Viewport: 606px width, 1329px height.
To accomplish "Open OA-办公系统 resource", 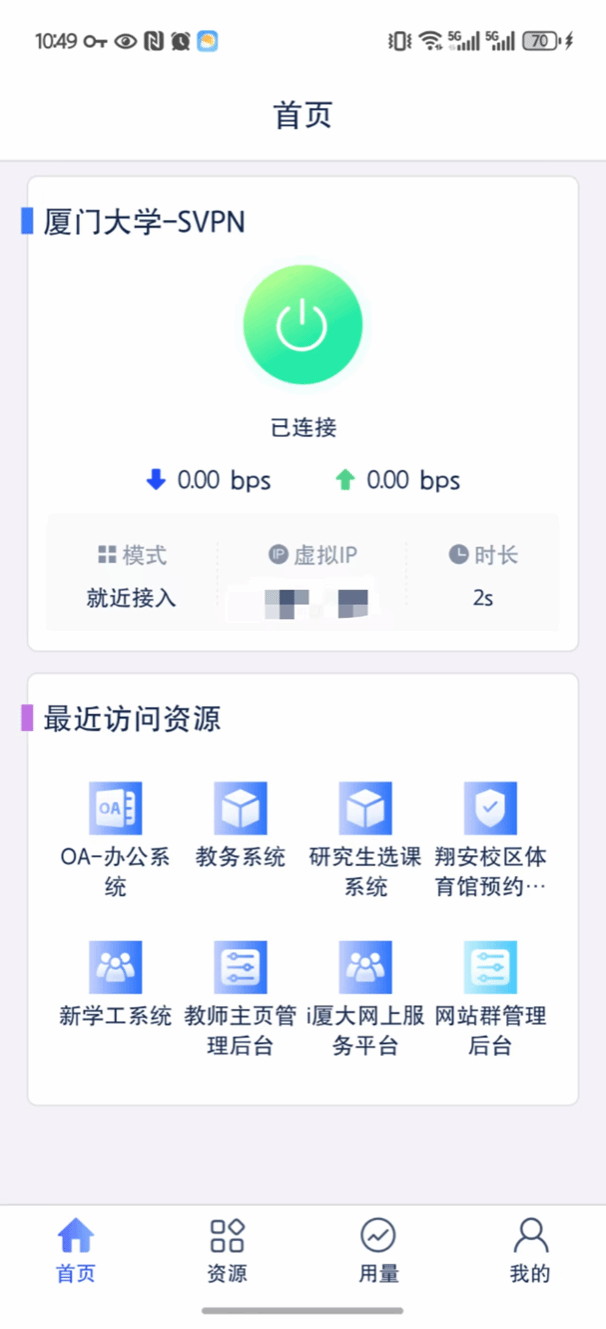I will coord(116,840).
